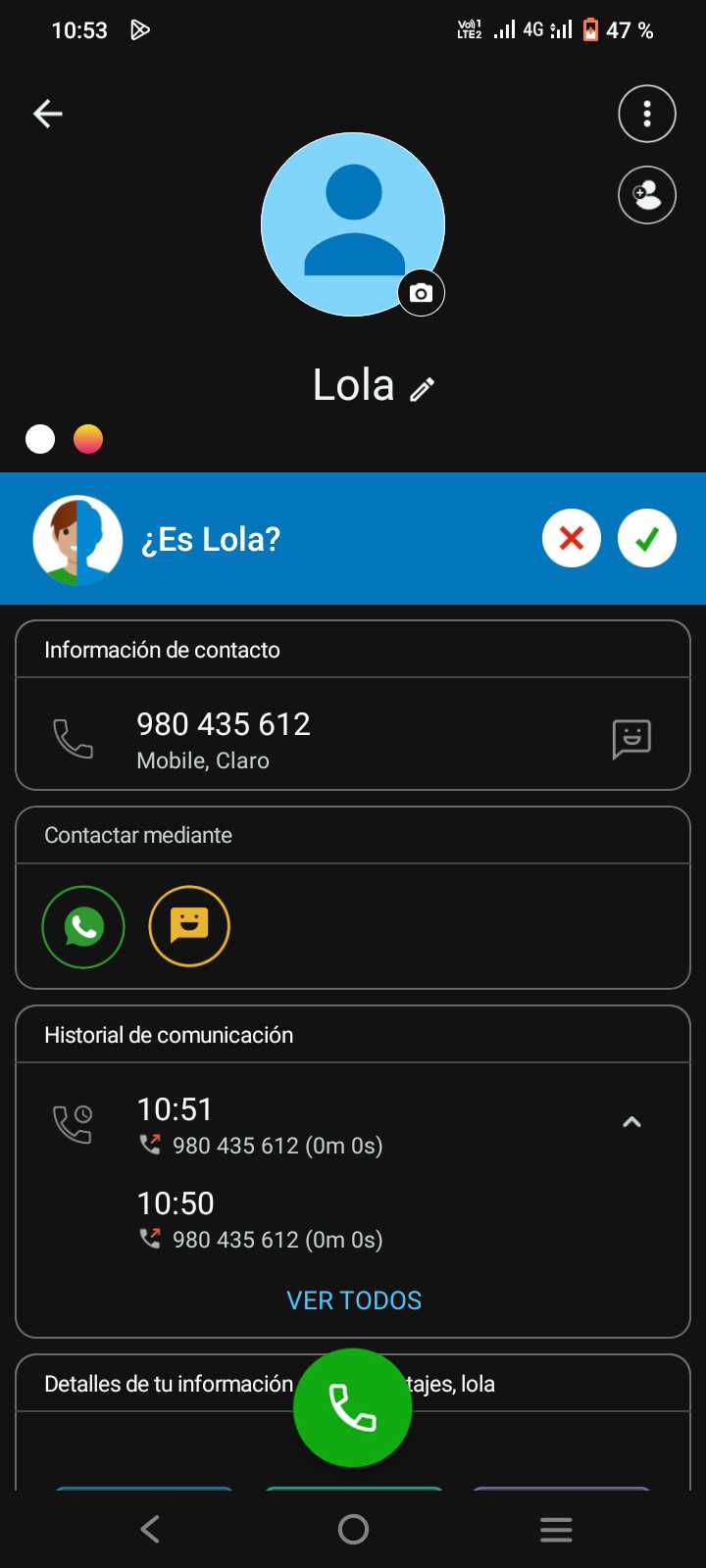
Task: View all history with VER TODOS
Action: [354, 1300]
